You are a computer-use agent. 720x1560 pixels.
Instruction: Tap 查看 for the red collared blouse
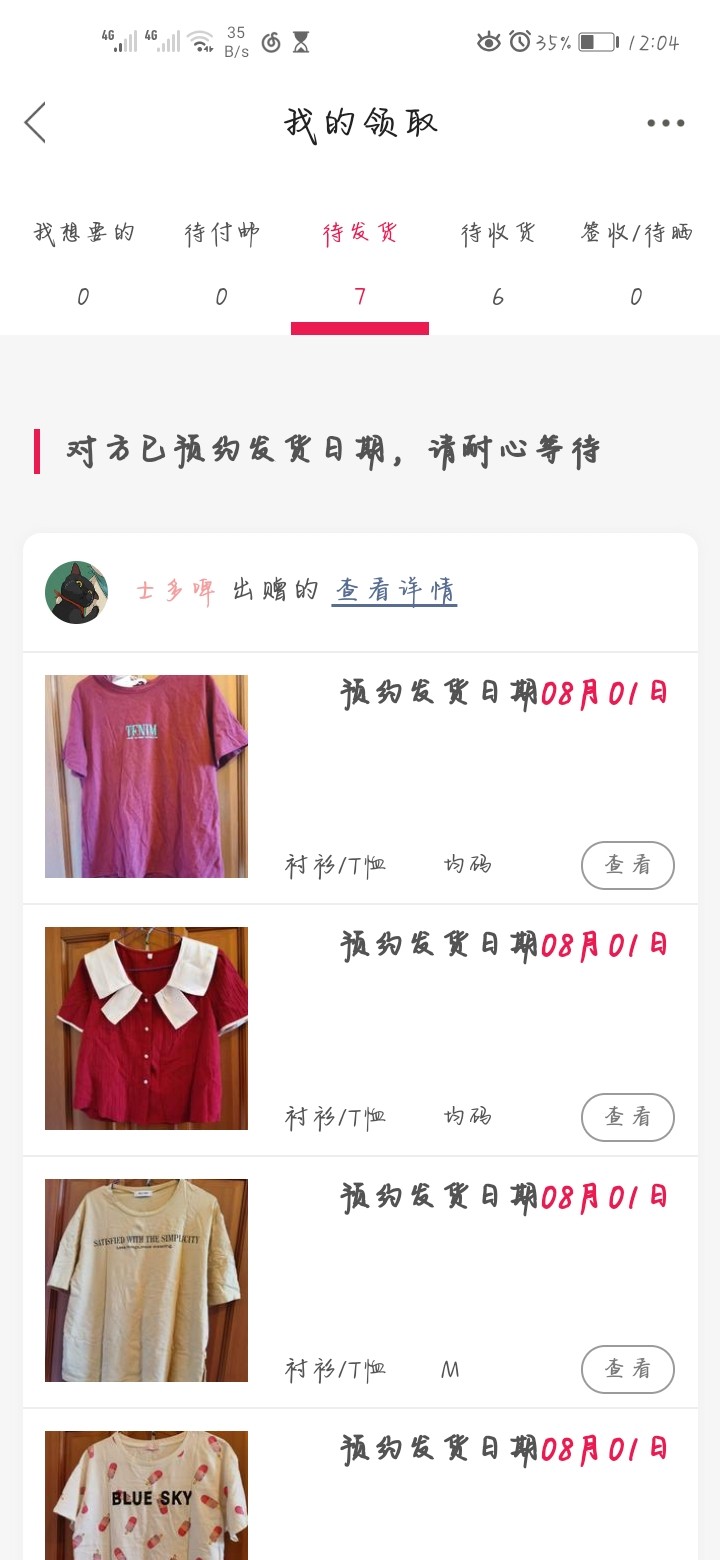point(627,1117)
